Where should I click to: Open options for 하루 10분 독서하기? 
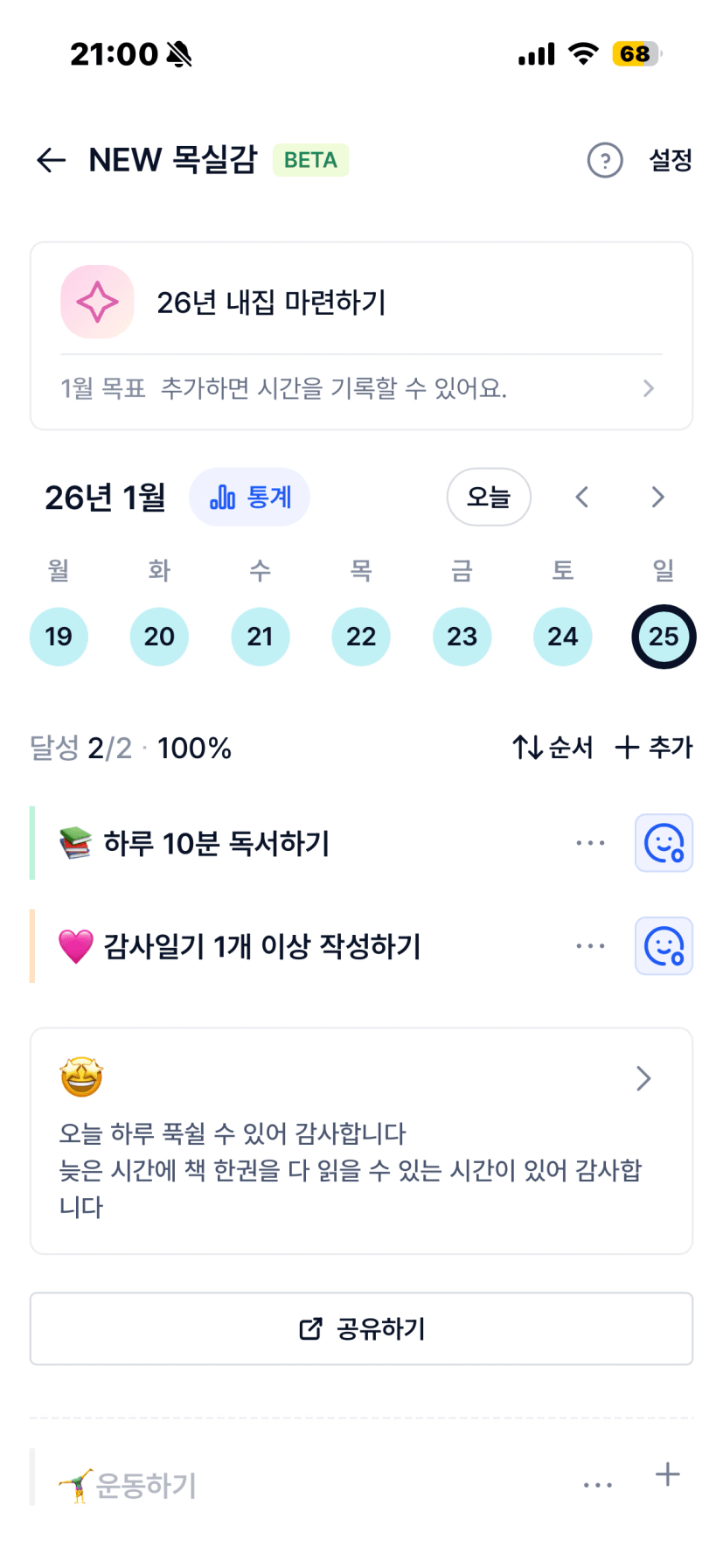590,843
